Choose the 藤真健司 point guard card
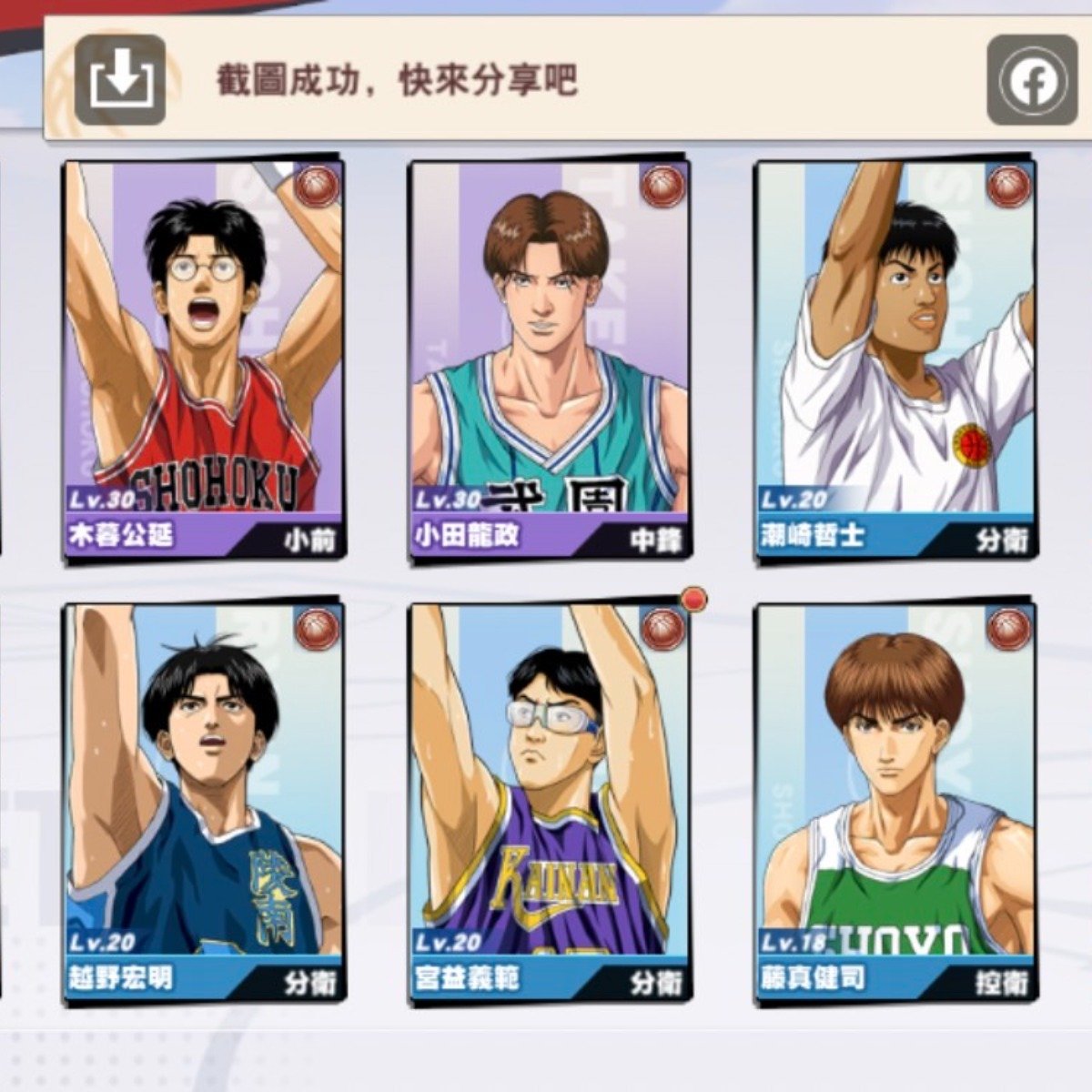The height and width of the screenshot is (1092, 1092). click(x=895, y=803)
